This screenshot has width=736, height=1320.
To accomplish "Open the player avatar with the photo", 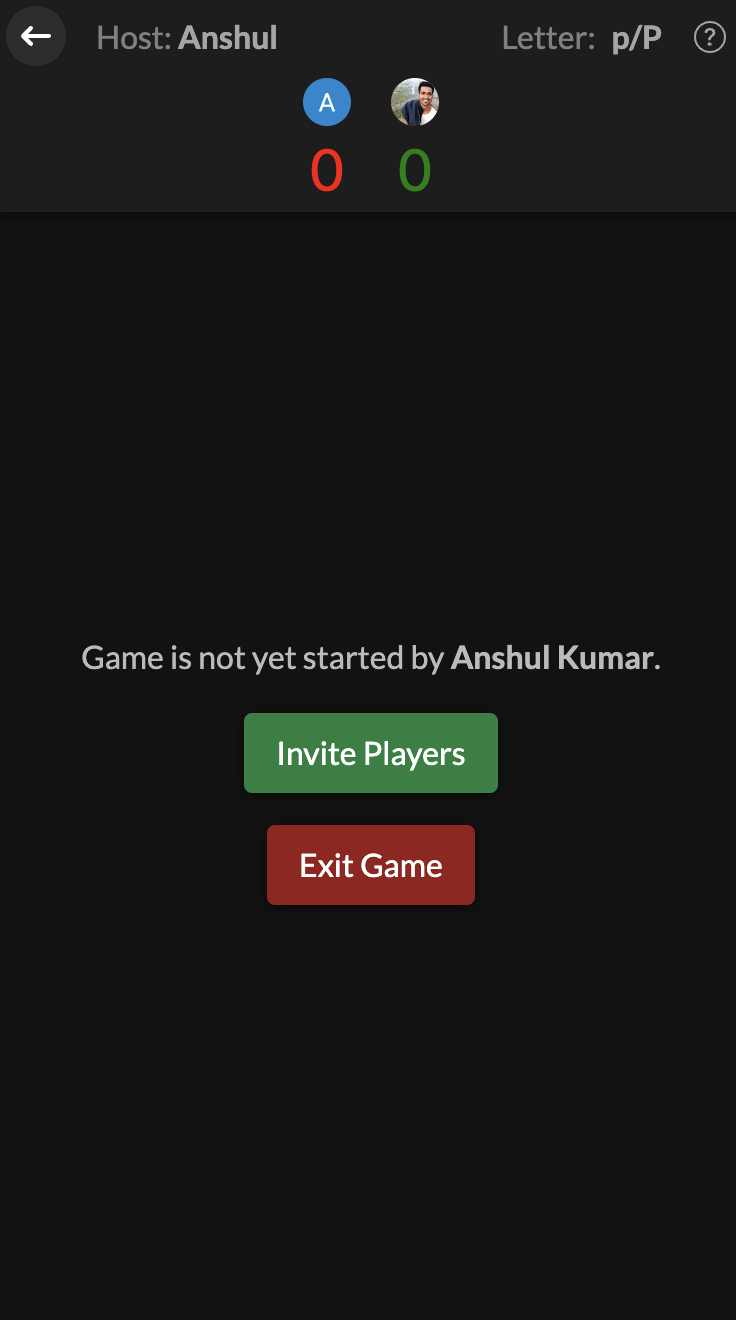I will (415, 102).
